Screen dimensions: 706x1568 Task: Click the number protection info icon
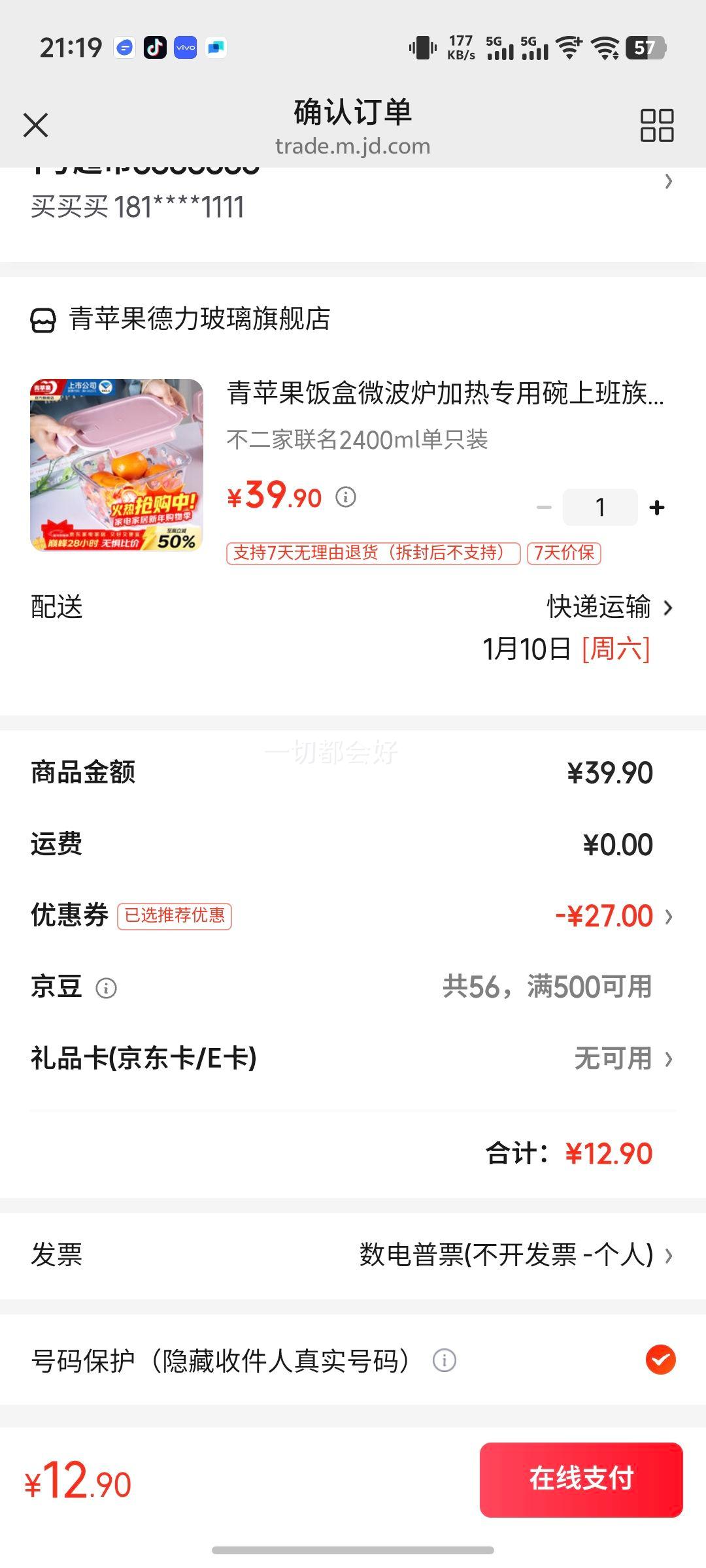point(445,1362)
